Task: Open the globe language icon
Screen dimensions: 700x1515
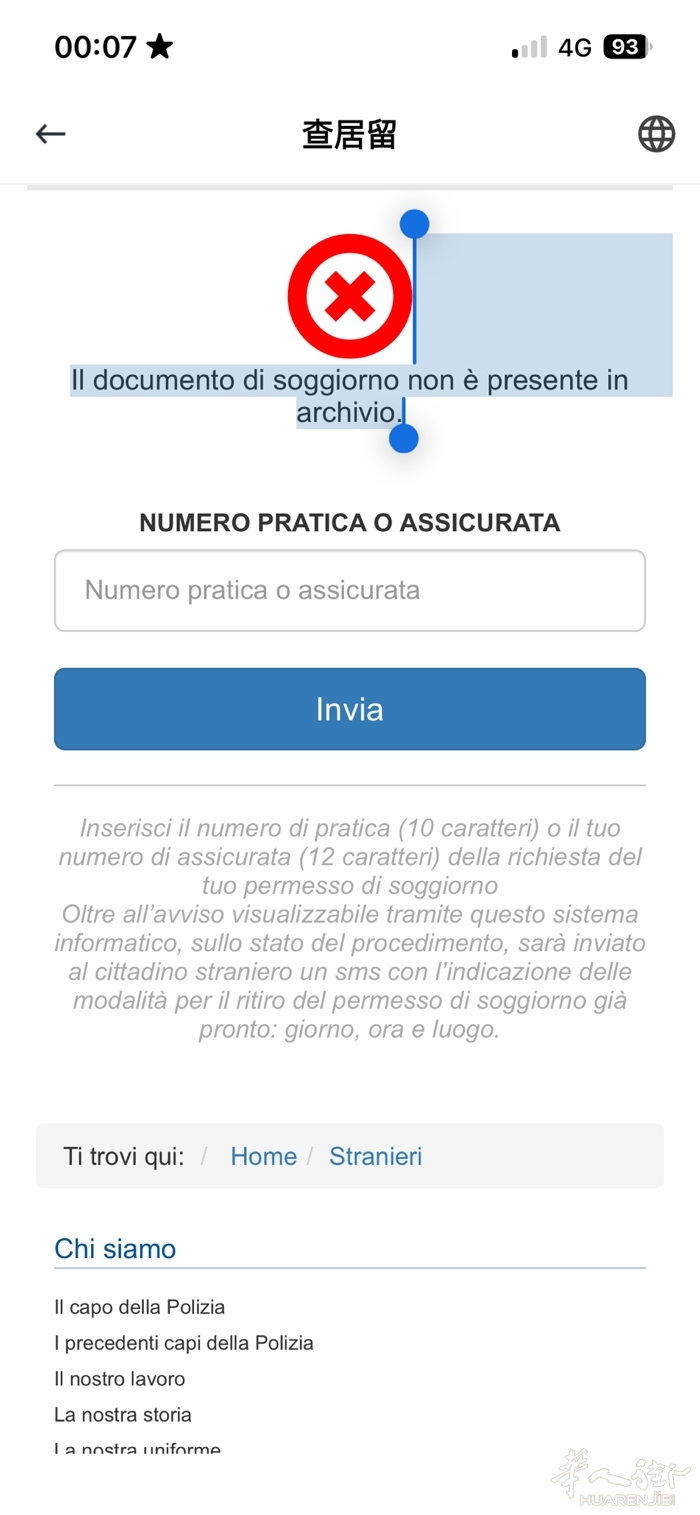Action: point(656,134)
